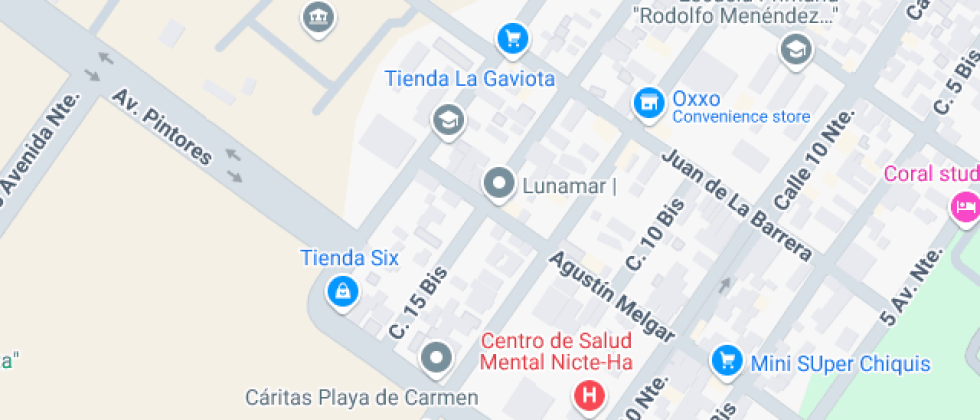This screenshot has width=980, height=420.
Task: Open the Tienda La Gaviota store pin
Action: pyautogui.click(x=513, y=40)
